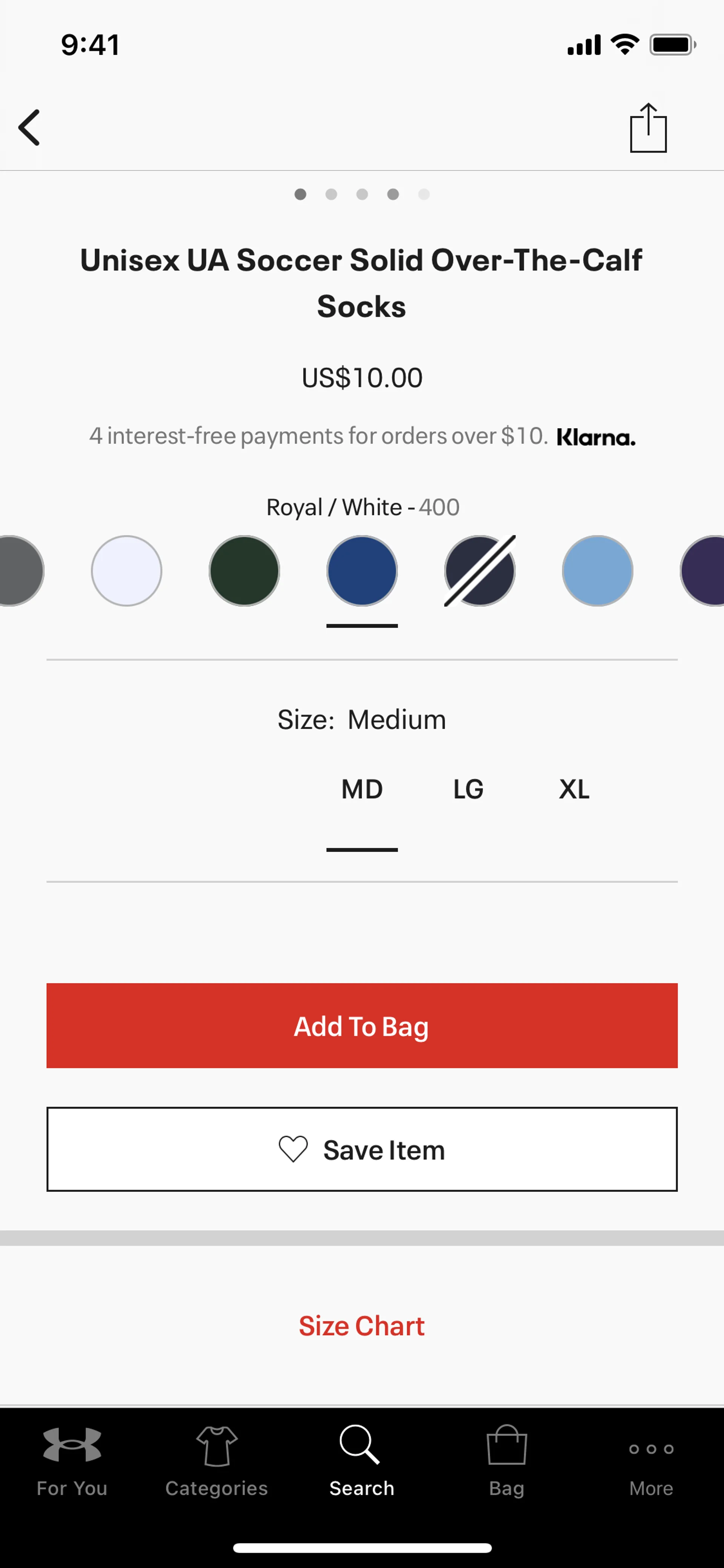Go to the Search tab
Image resolution: width=724 pixels, height=1568 pixels.
[362, 1461]
